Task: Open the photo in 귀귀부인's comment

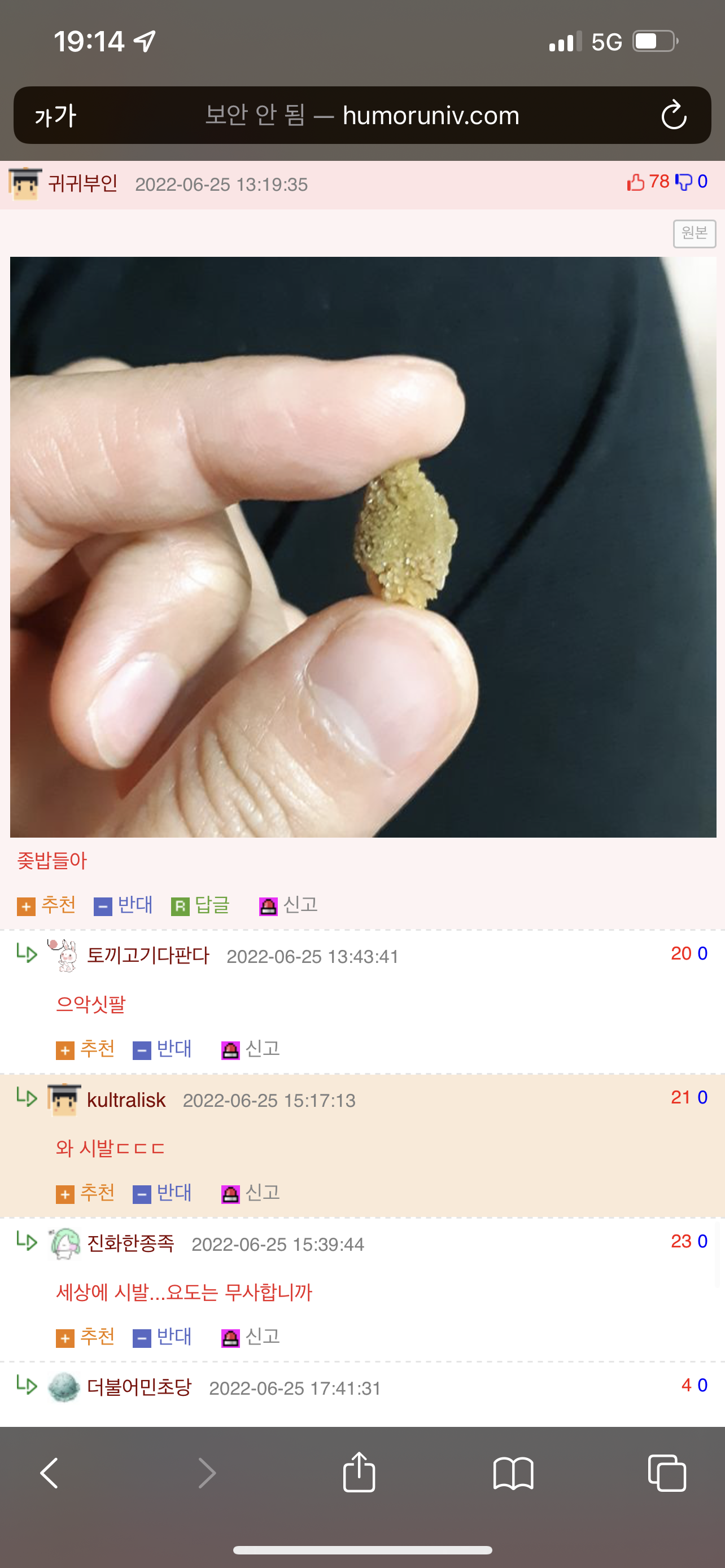Action: [x=363, y=546]
